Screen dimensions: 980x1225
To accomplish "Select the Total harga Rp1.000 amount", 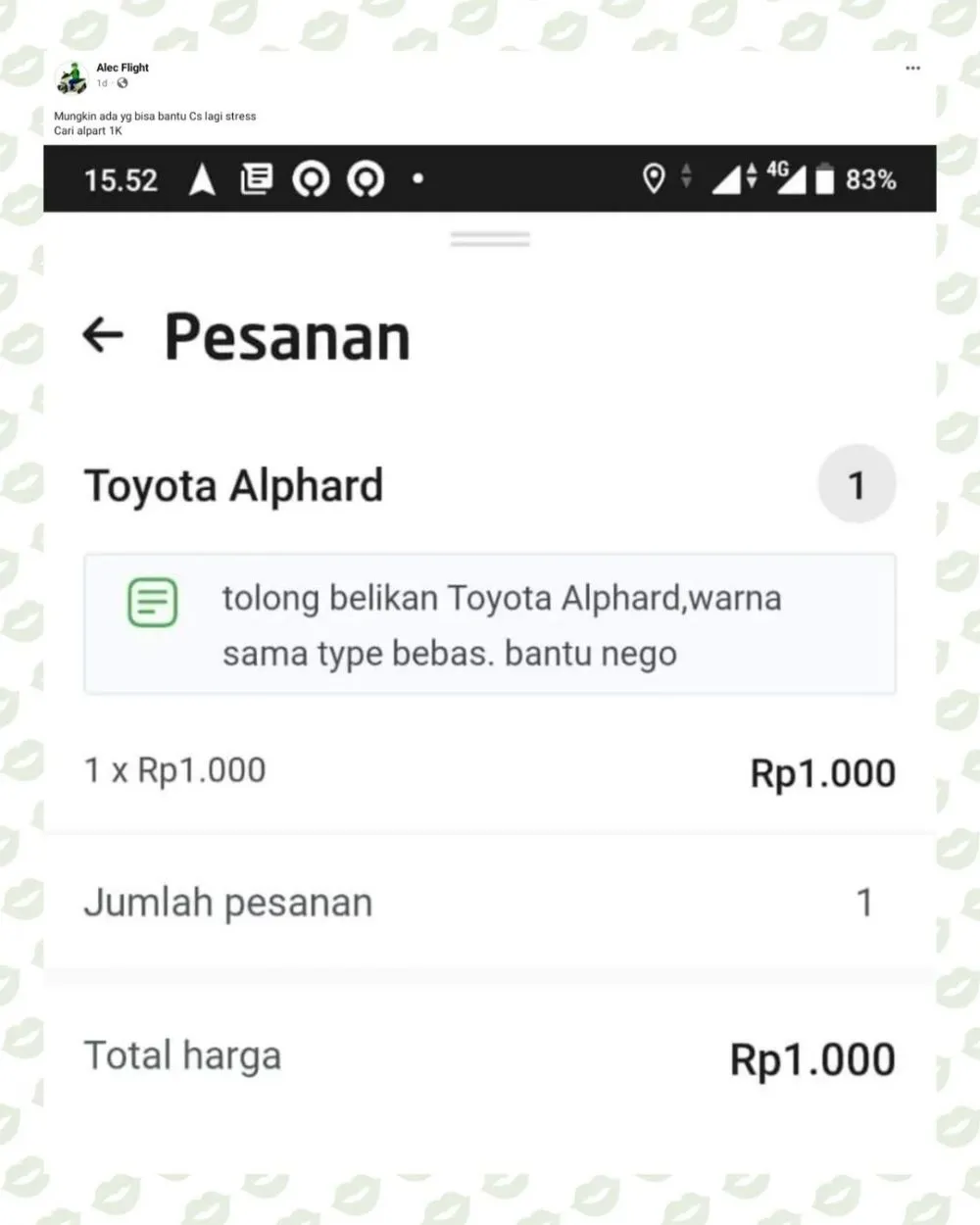I will pos(811,1056).
